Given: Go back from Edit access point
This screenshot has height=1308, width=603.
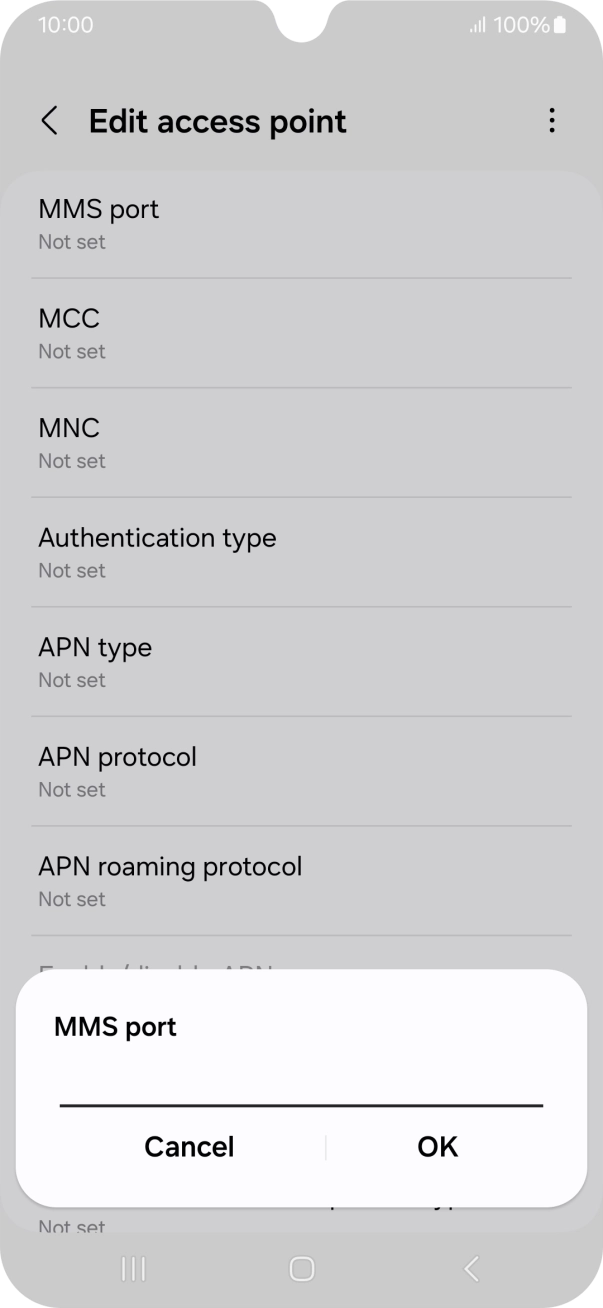Looking at the screenshot, I should tap(49, 121).
